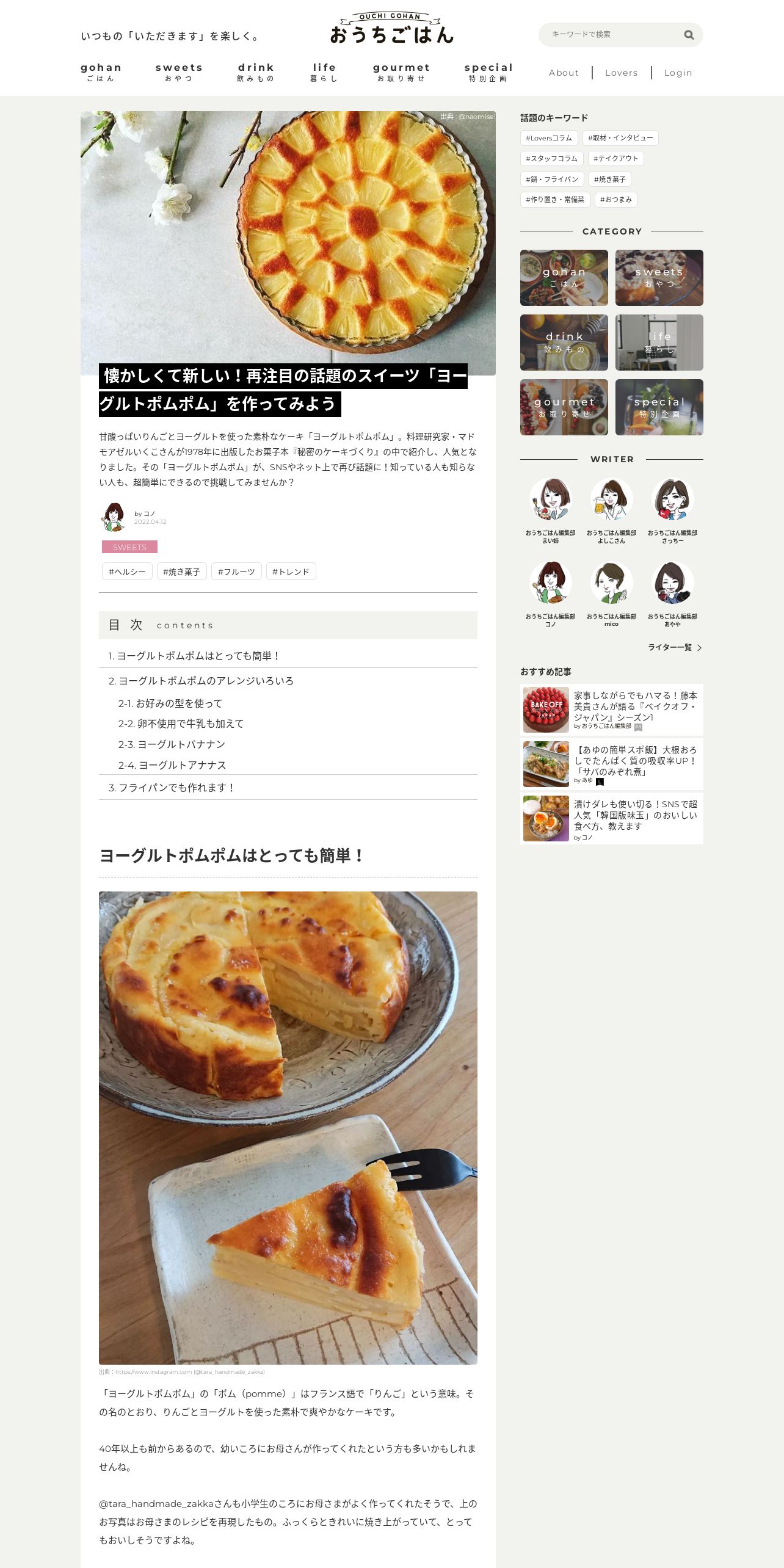The width and height of the screenshot is (784, 1568).
Task: Jump to section フライパンでも作れます！
Action: point(172,788)
